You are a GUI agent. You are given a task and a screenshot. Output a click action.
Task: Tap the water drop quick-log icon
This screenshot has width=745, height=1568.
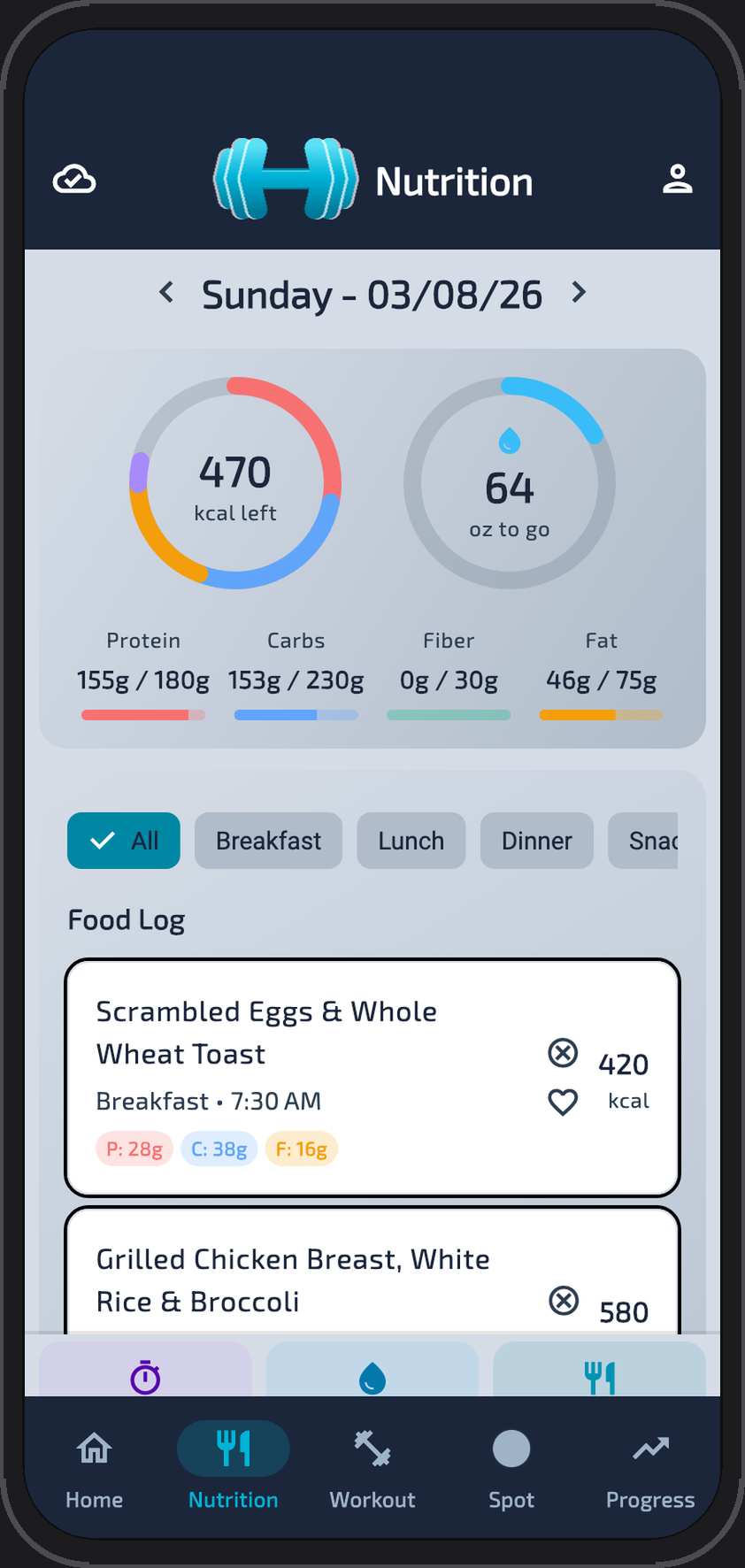point(372,1375)
